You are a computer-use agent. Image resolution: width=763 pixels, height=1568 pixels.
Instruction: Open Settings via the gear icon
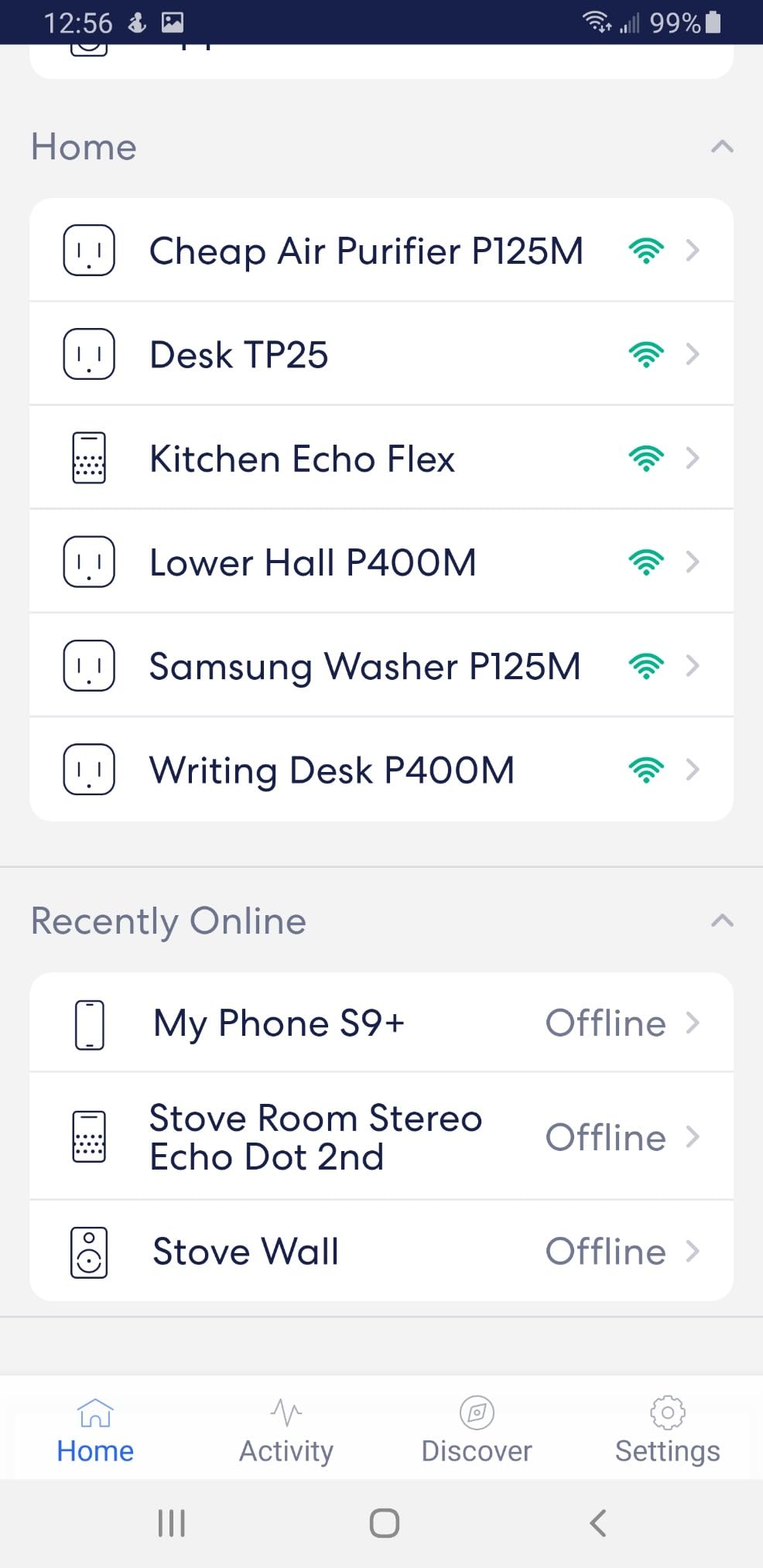pos(666,1411)
